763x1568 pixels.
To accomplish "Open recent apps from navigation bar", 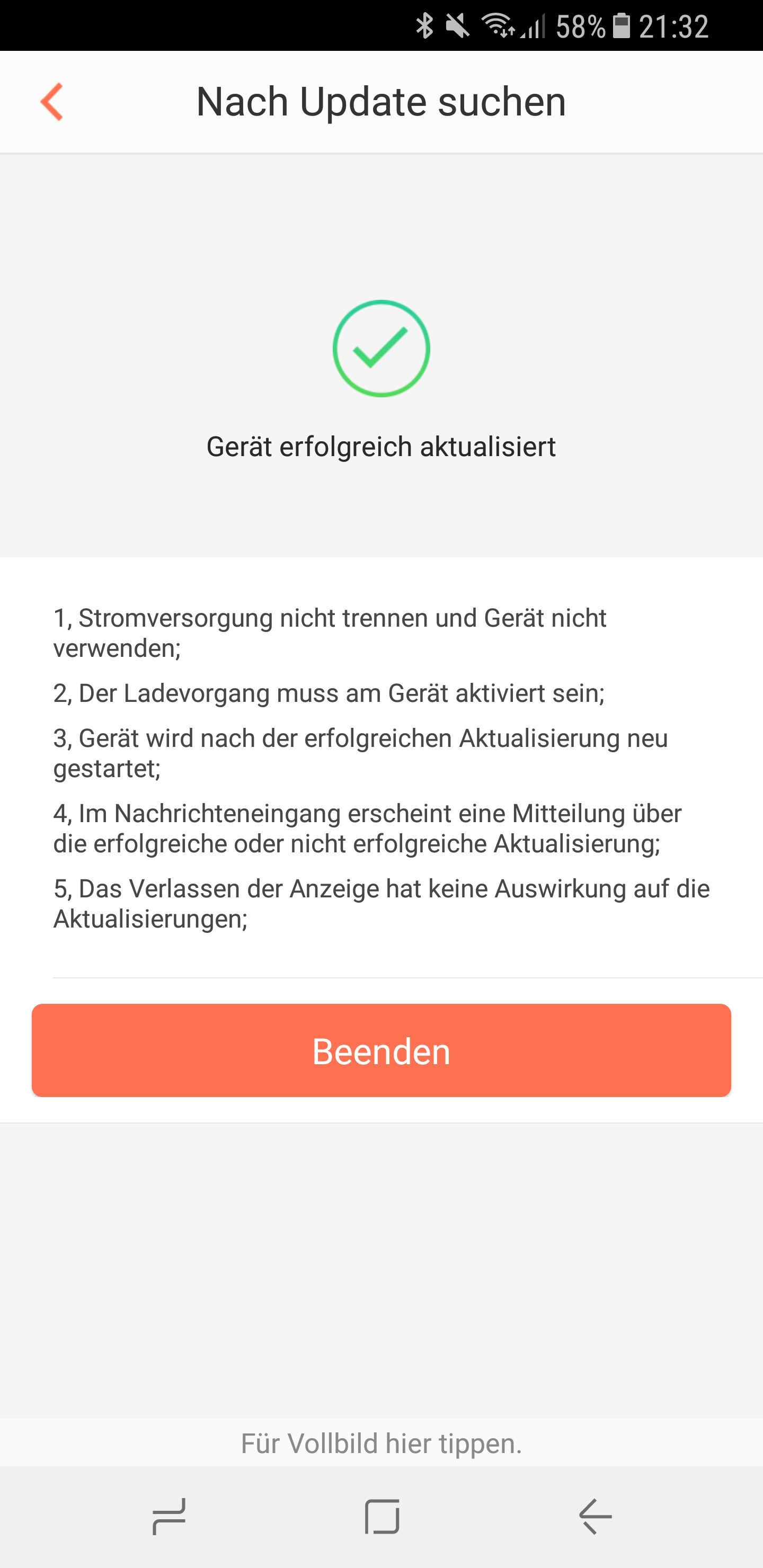I will (168, 1516).
